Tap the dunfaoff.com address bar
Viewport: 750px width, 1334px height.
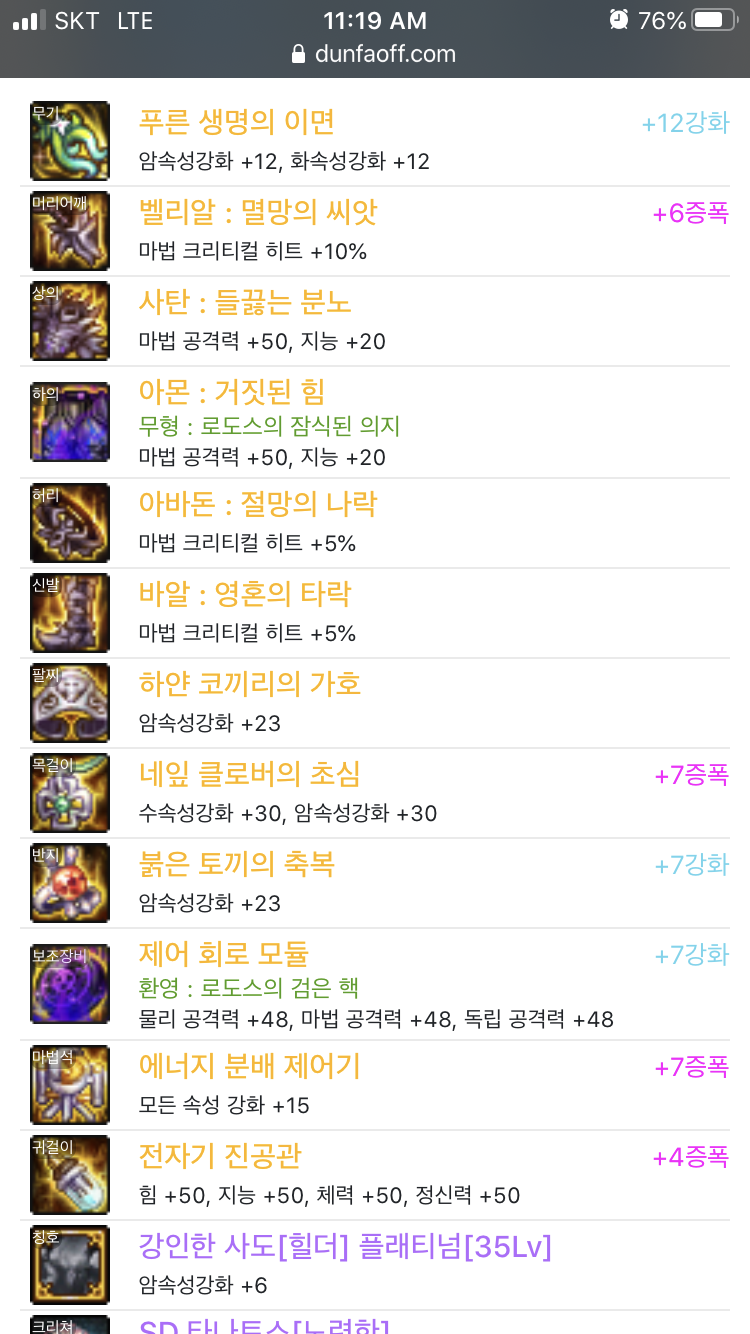(x=374, y=54)
